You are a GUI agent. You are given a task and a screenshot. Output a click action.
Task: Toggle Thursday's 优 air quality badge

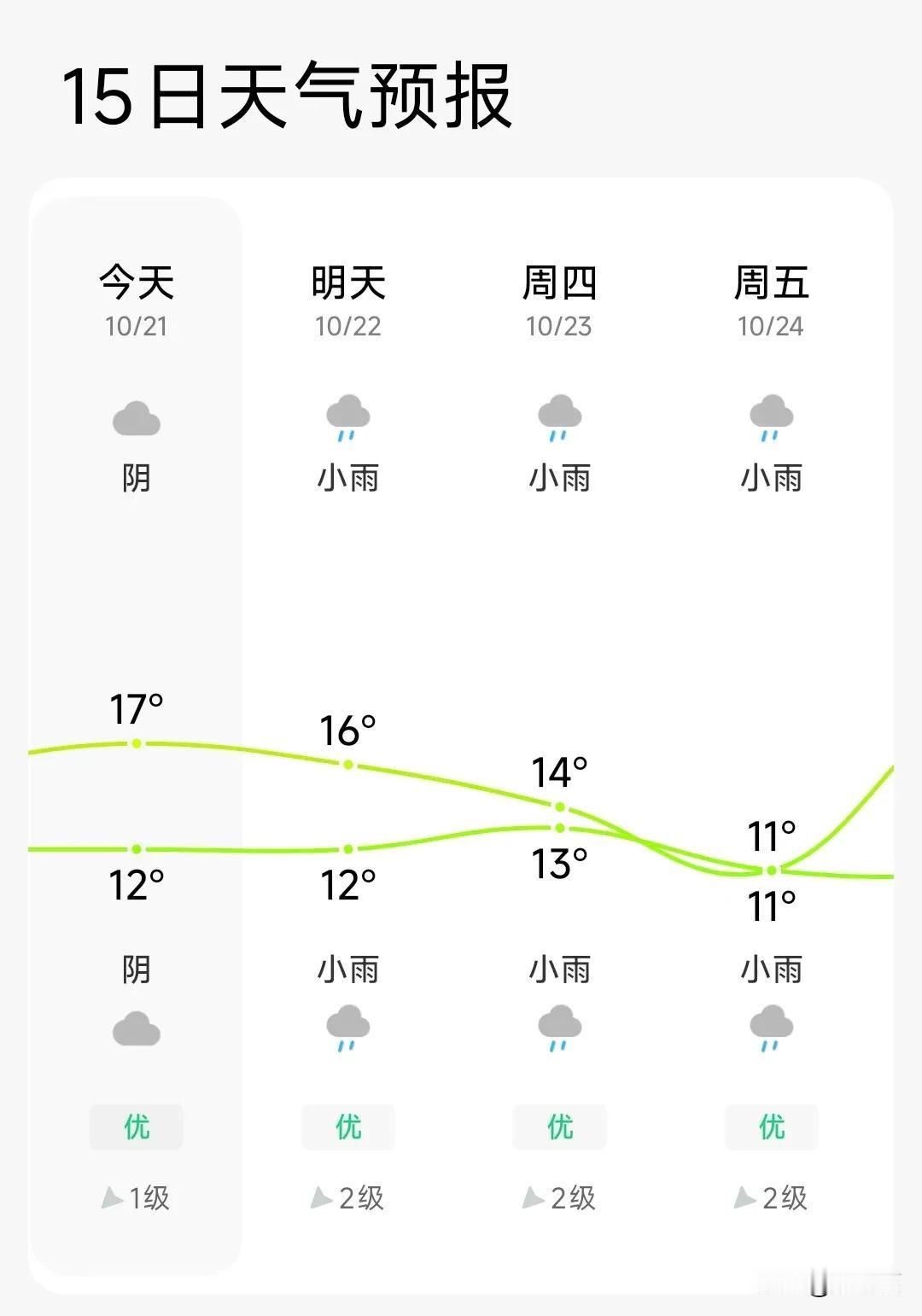[x=559, y=1127]
